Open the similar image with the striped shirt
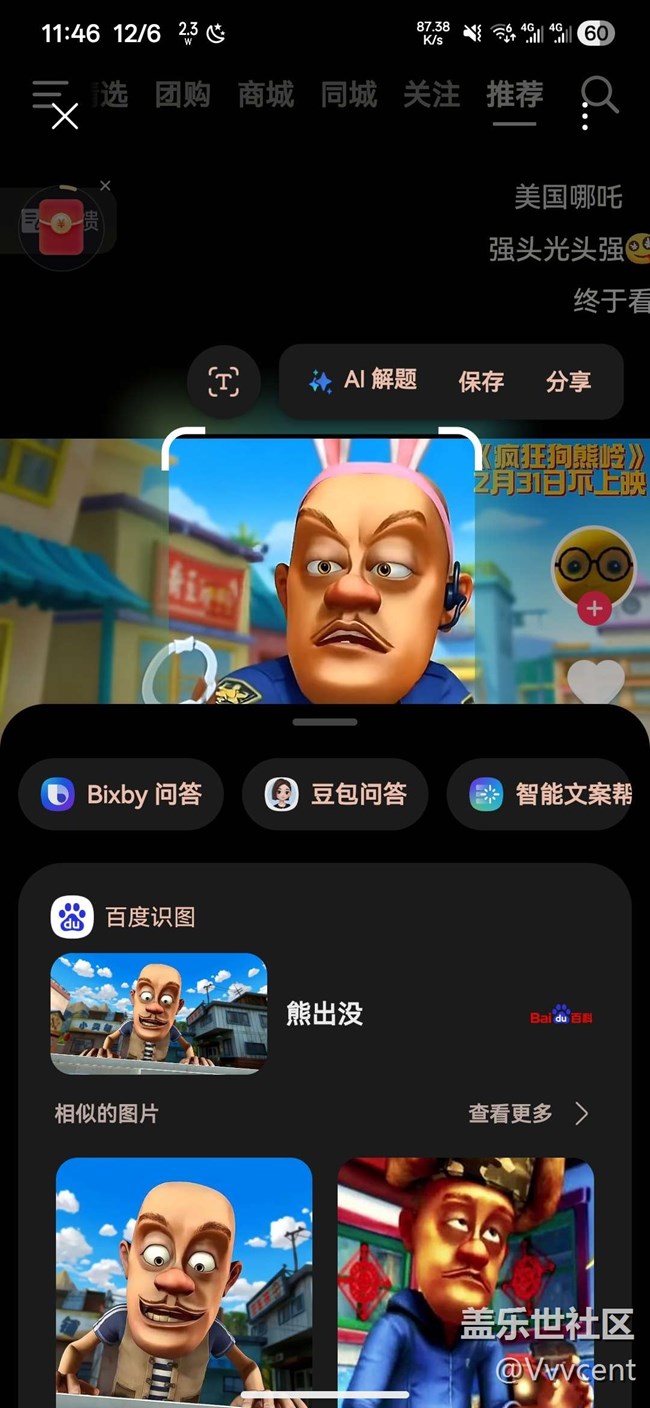 pos(184,1280)
